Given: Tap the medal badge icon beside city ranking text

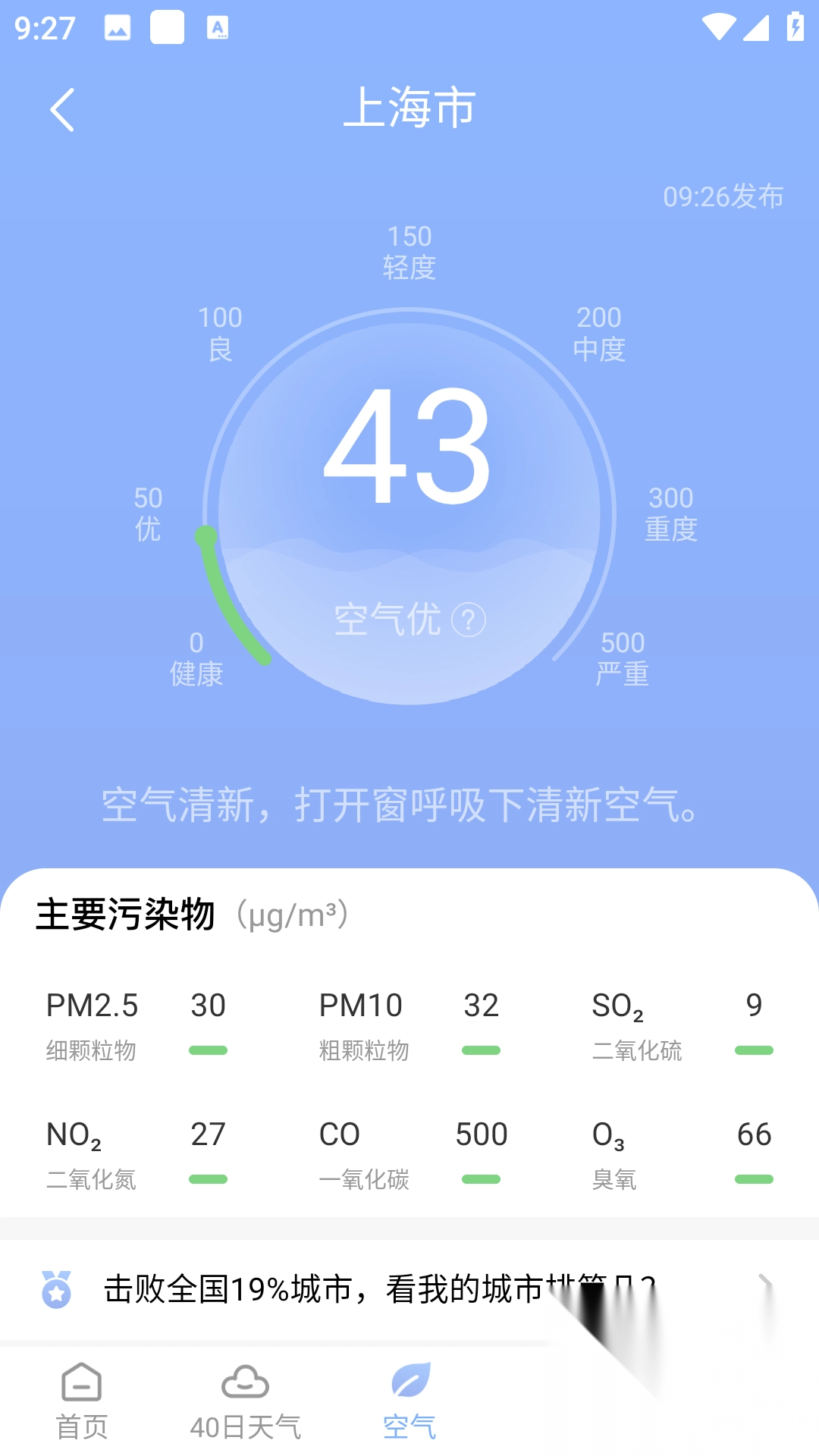Looking at the screenshot, I should 57,1289.
